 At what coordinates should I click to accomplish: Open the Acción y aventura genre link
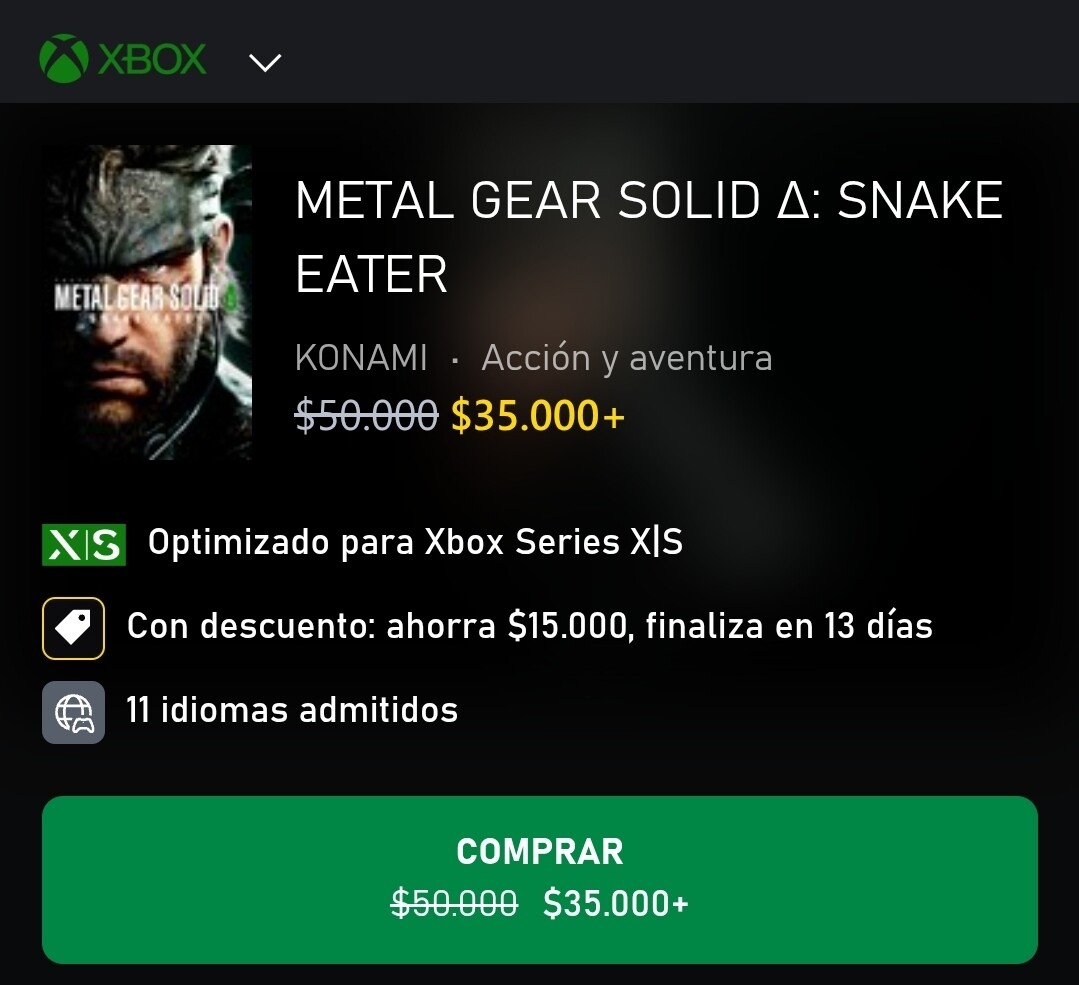pyautogui.click(x=627, y=358)
